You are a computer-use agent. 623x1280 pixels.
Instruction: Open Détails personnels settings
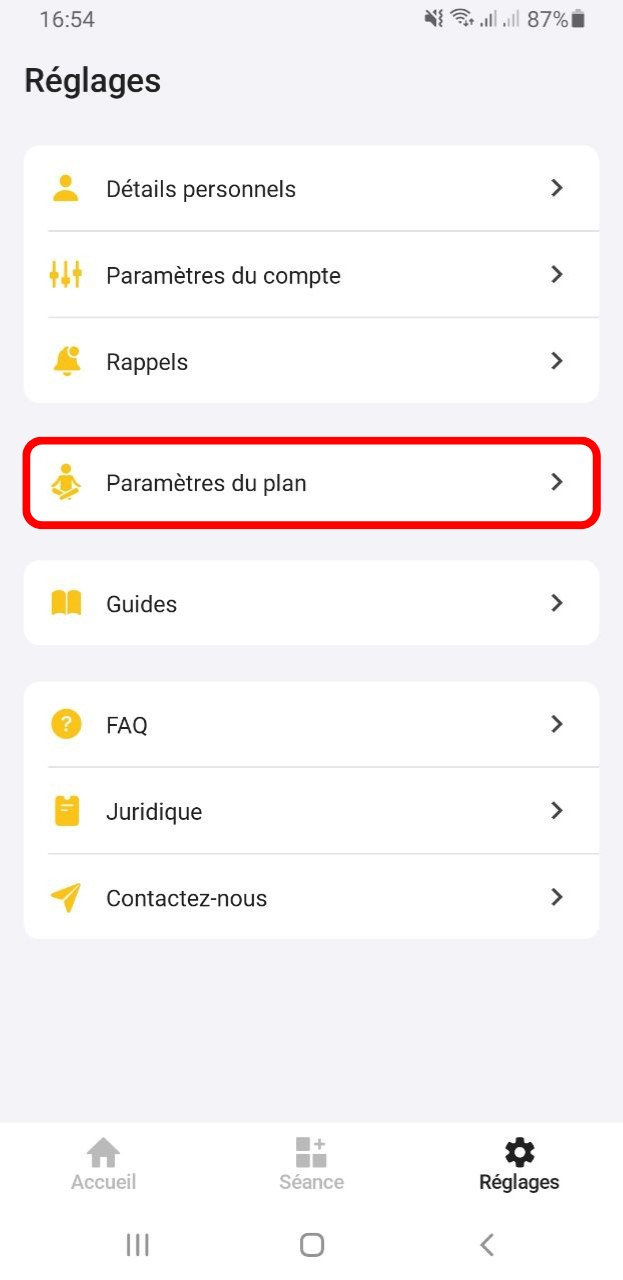click(311, 189)
